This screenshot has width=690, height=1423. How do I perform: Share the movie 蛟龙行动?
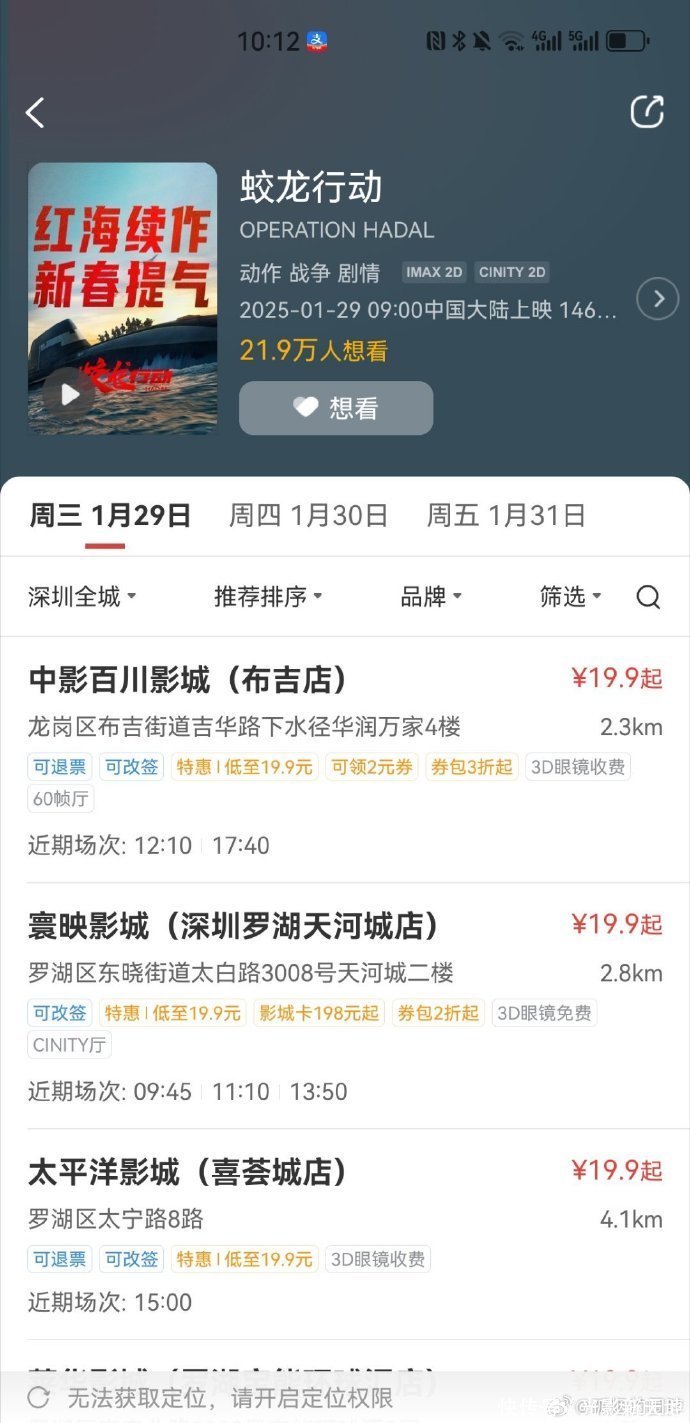647,112
